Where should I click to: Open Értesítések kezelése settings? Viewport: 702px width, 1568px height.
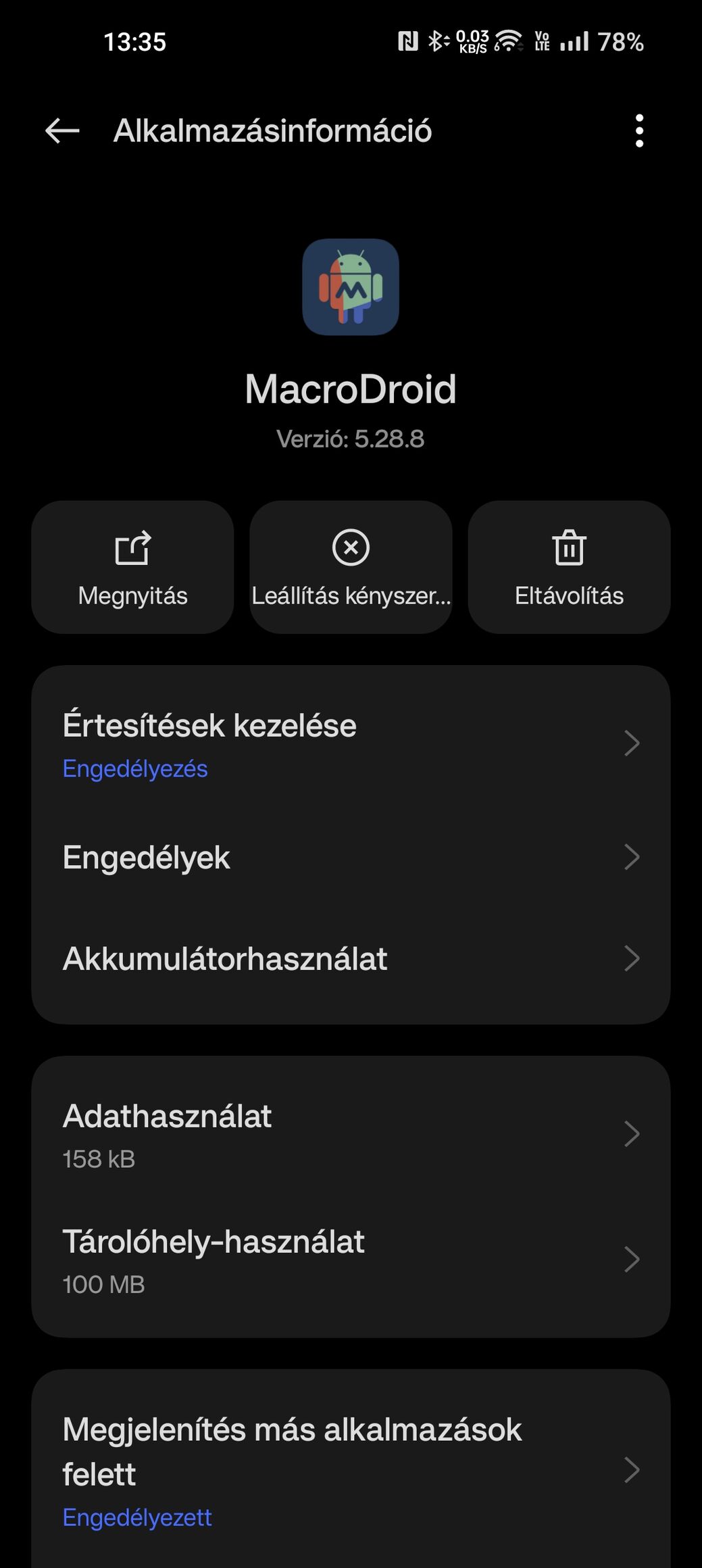point(351,744)
